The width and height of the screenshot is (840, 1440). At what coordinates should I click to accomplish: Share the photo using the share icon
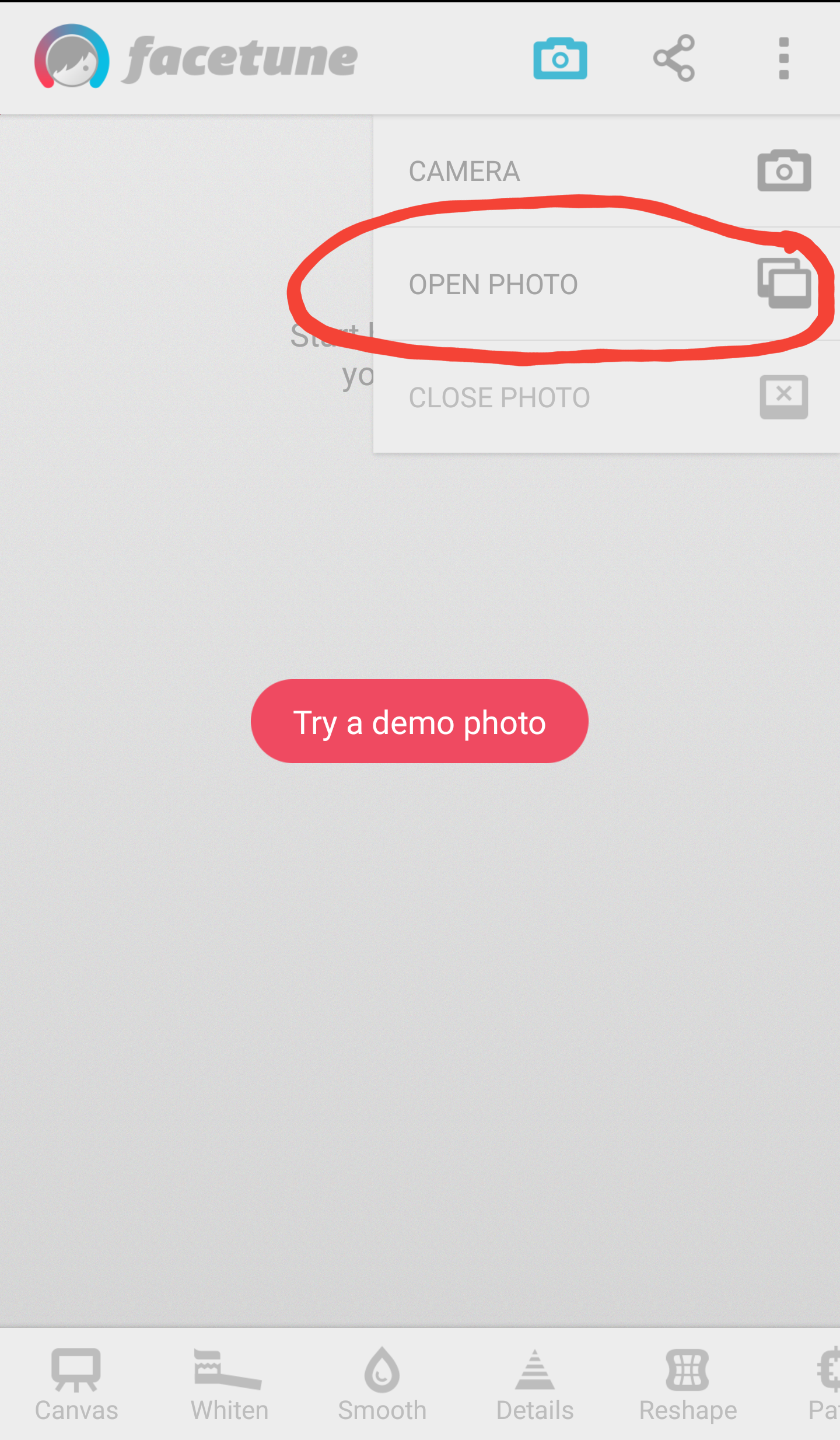(x=674, y=58)
